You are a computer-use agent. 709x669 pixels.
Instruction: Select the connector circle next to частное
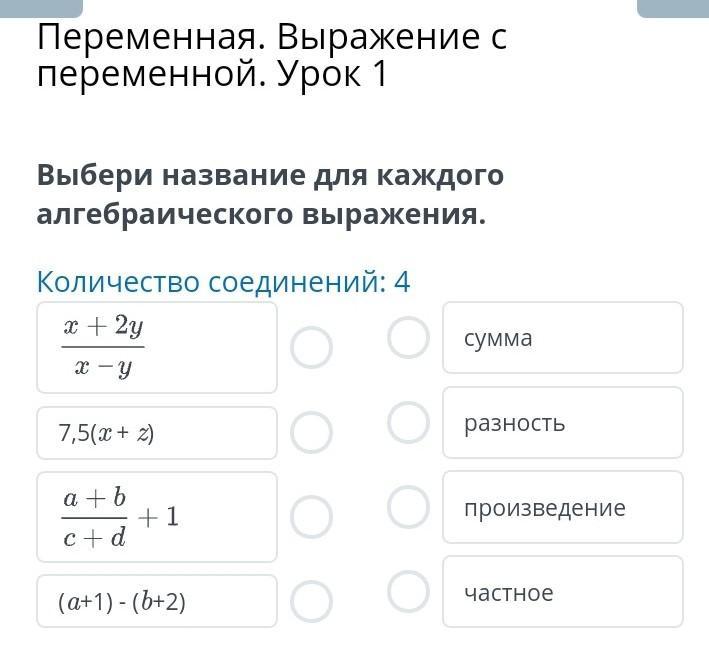pos(408,591)
